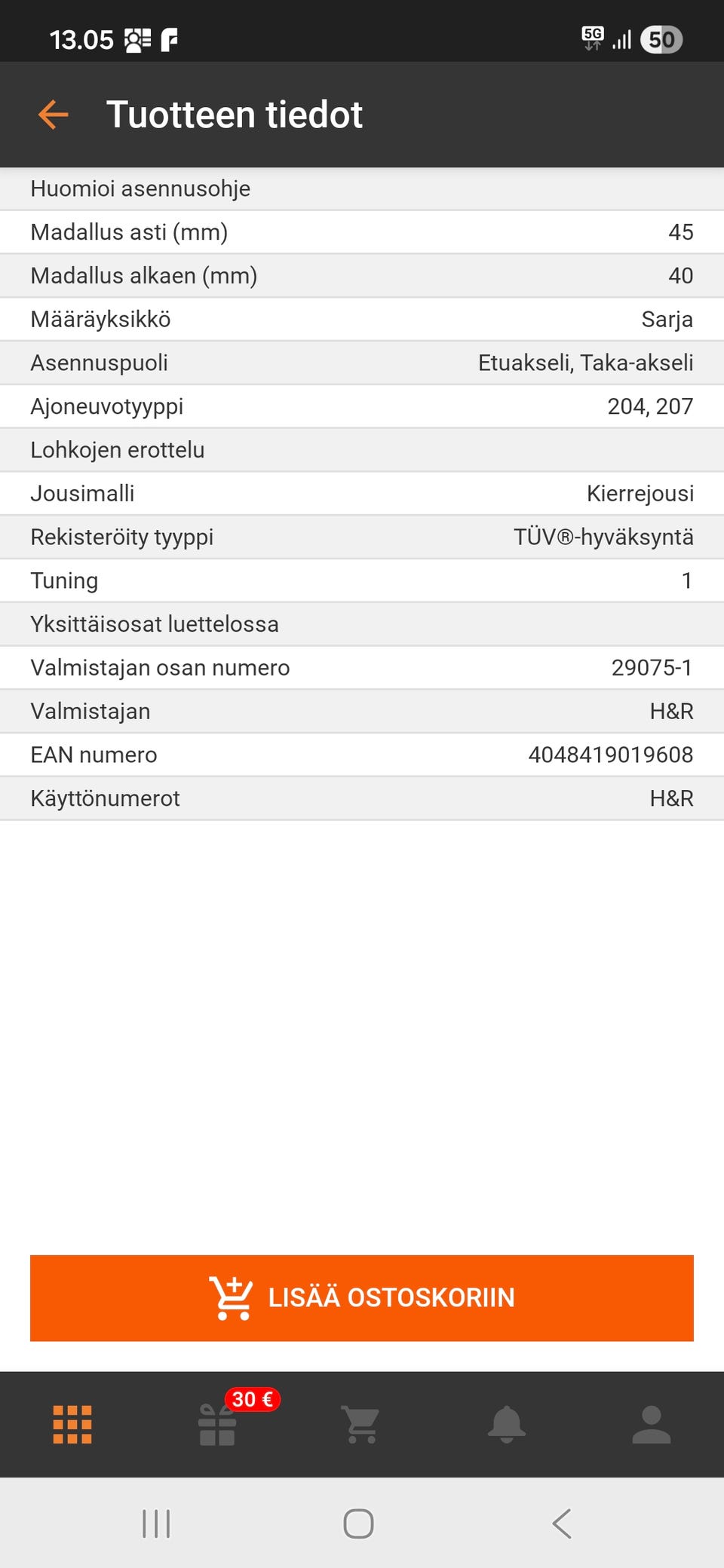
Task: Expand the Lohkojen erottelu row
Action: point(362,450)
